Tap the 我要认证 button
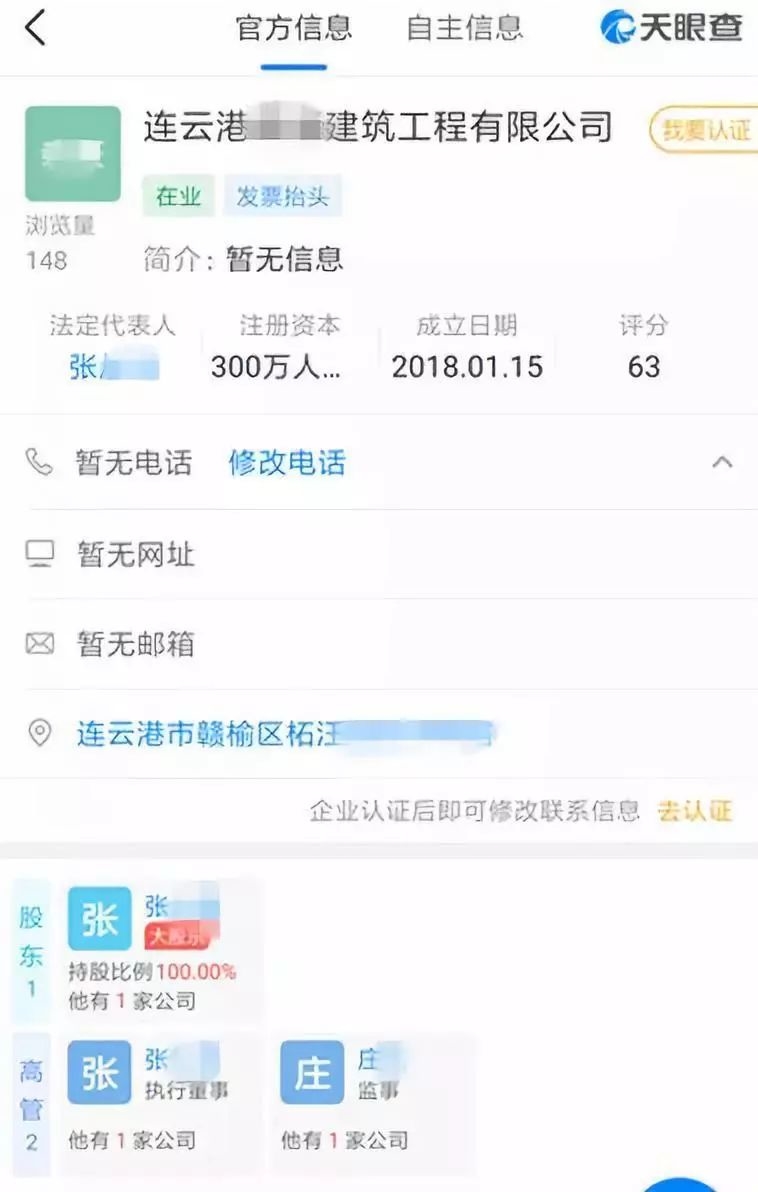 coord(704,131)
